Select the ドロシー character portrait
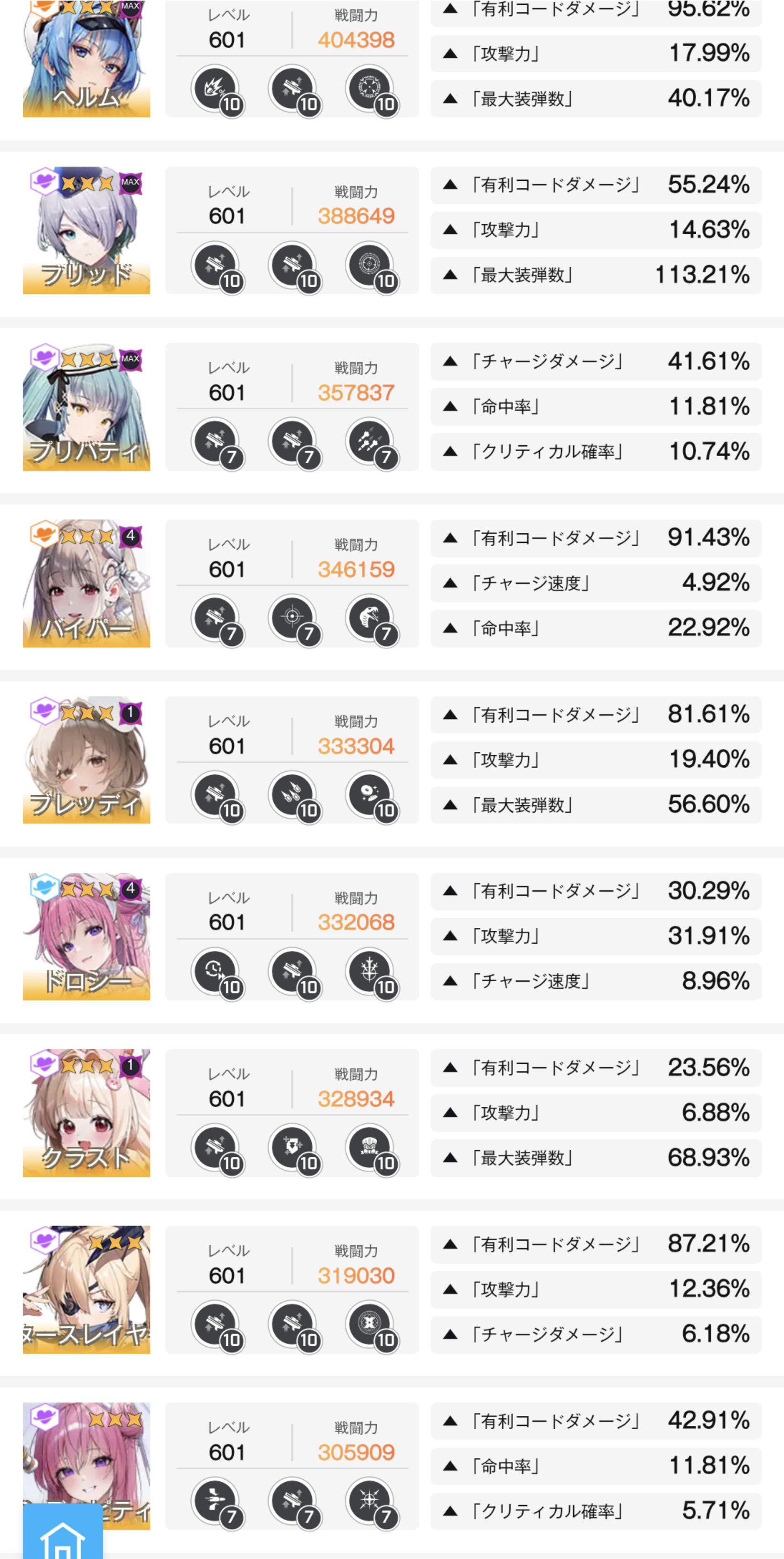 (86, 936)
